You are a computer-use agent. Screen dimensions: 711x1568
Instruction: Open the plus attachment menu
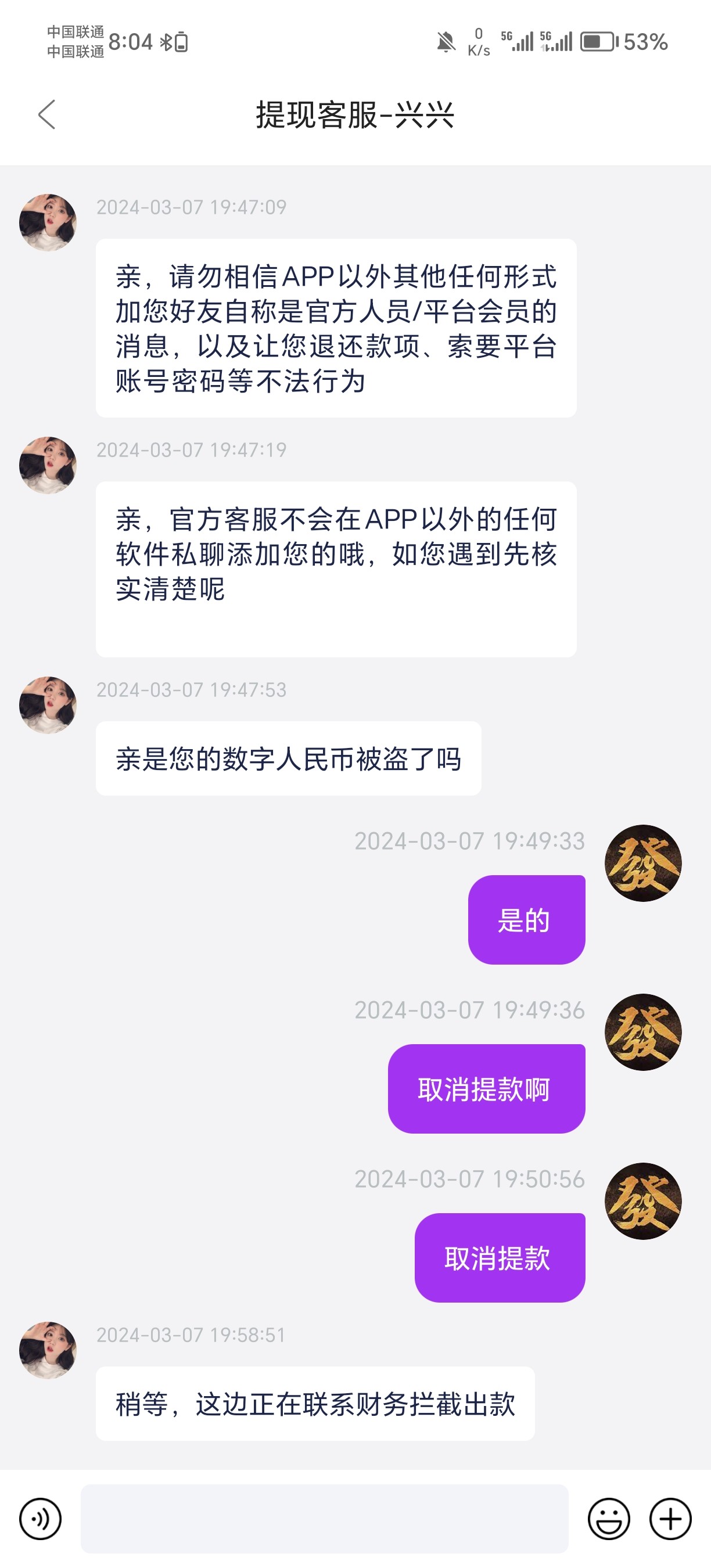coord(670,1519)
